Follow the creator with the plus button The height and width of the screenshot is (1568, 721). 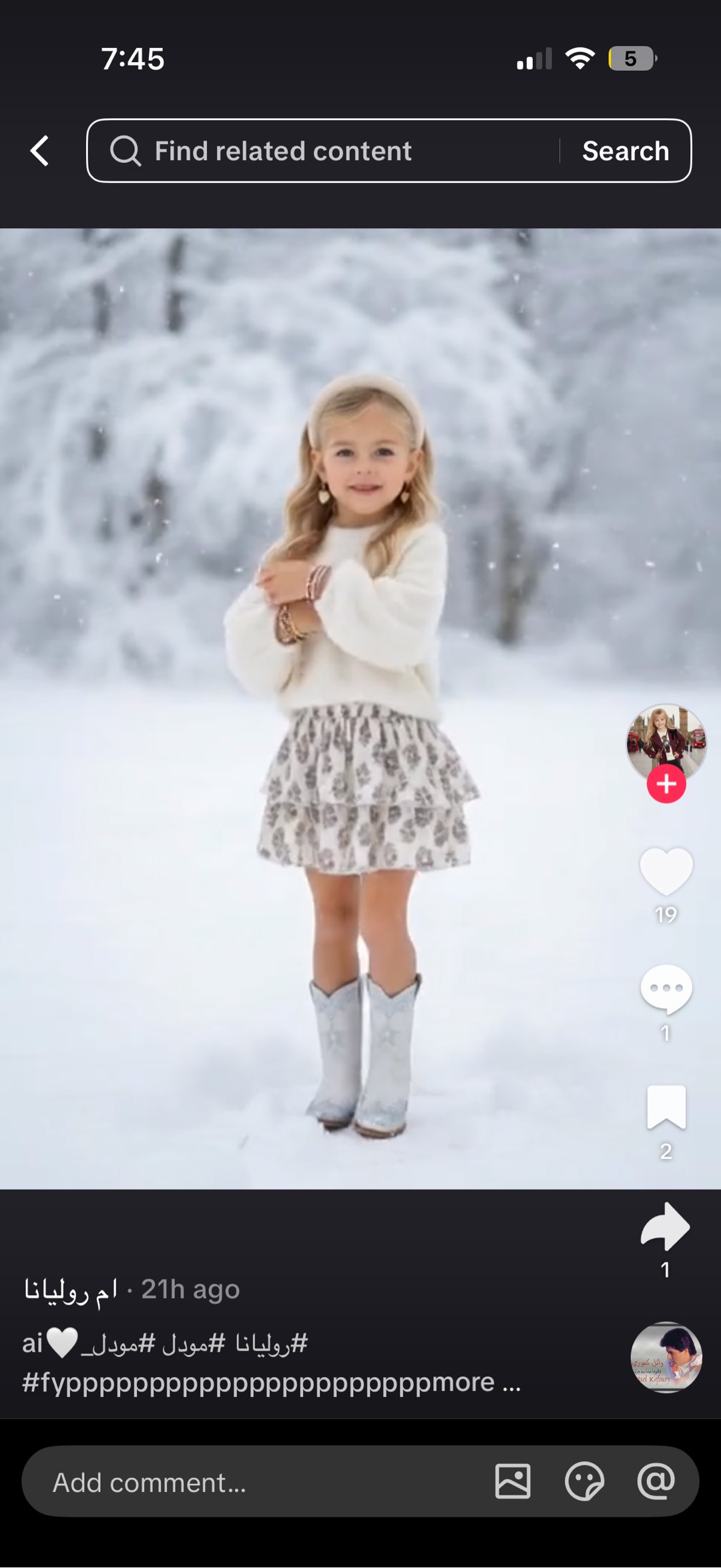666,784
